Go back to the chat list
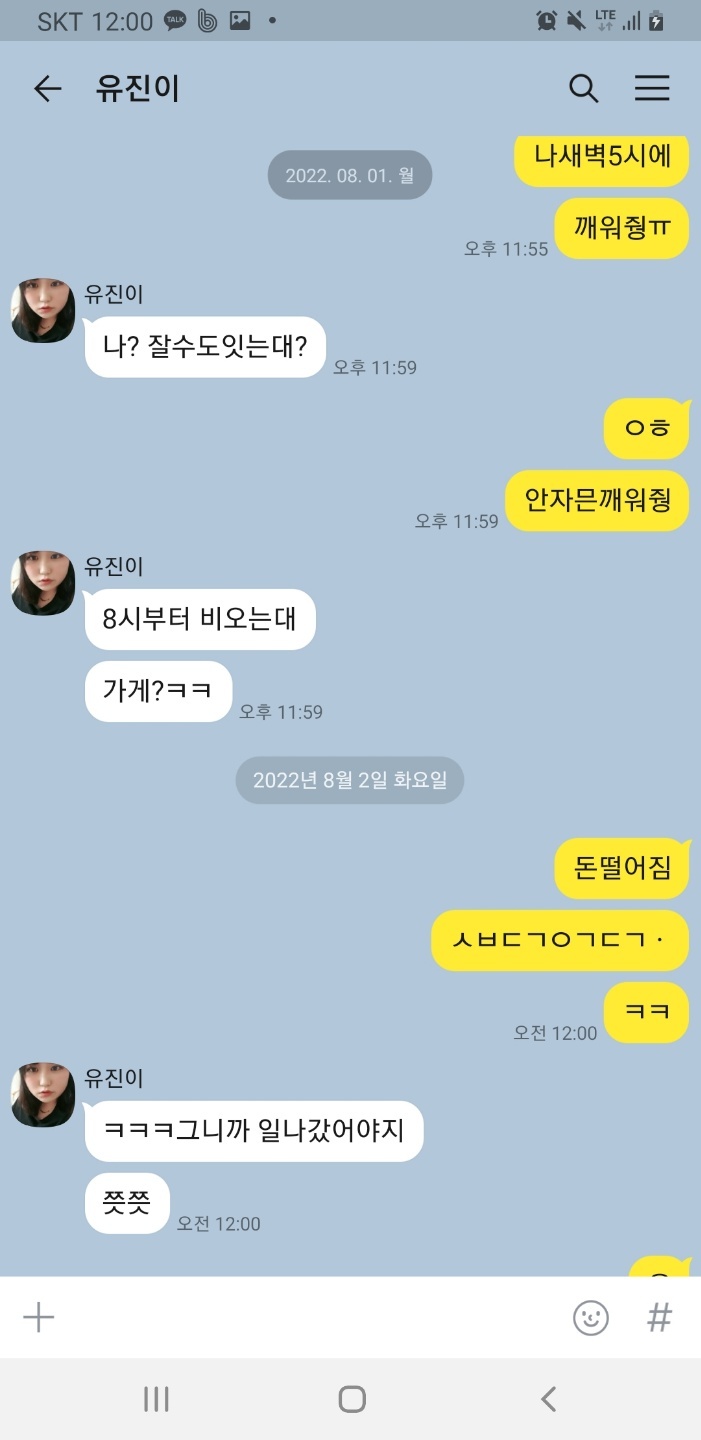 click(x=47, y=89)
